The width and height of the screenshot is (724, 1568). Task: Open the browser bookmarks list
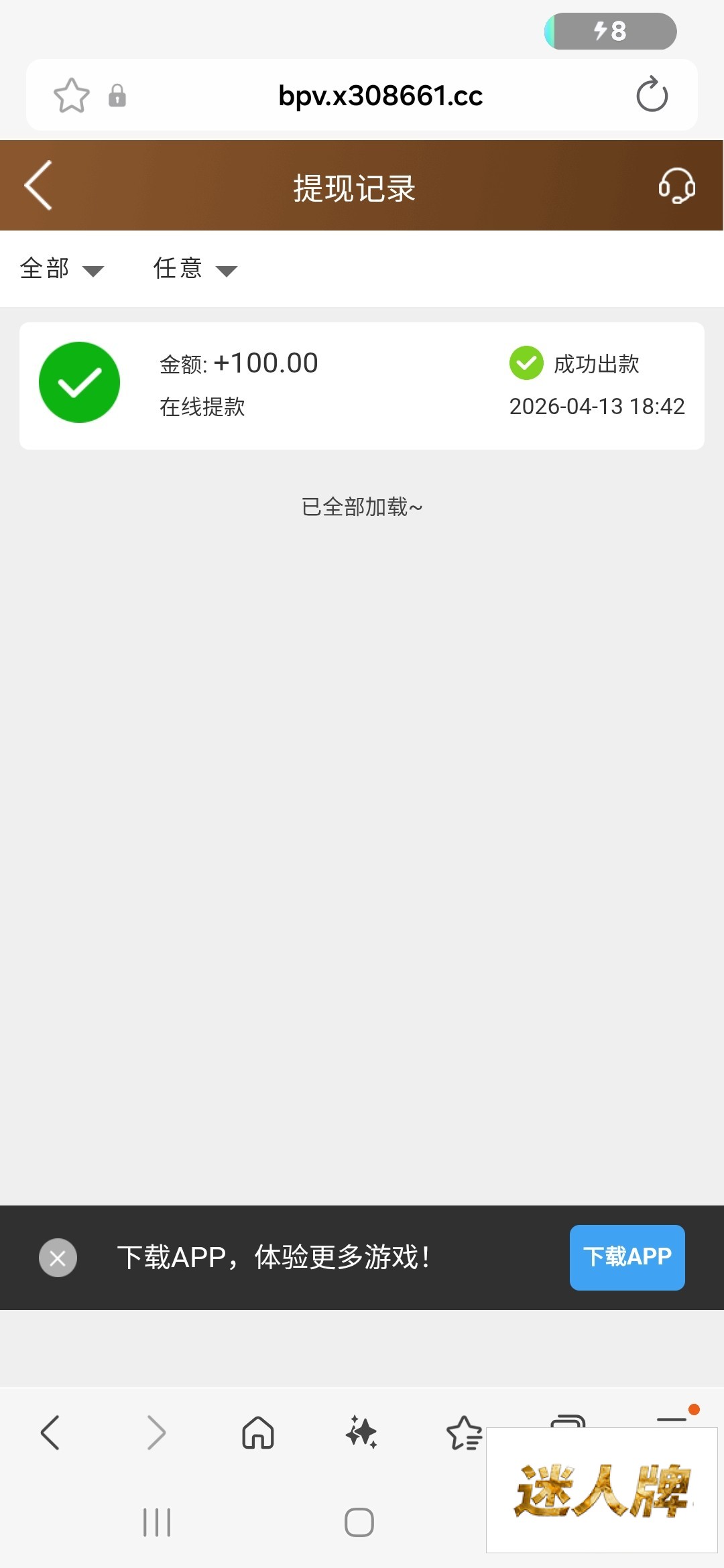(x=464, y=1433)
